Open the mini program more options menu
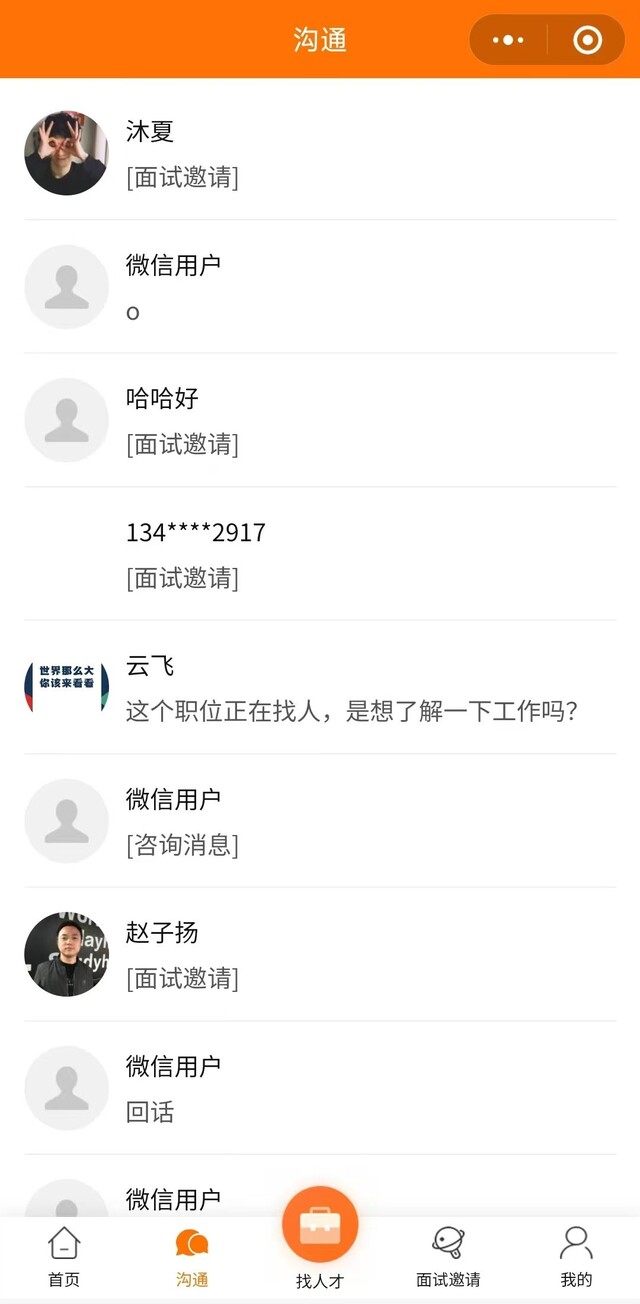Image resolution: width=640 pixels, height=1304 pixels. click(x=508, y=40)
